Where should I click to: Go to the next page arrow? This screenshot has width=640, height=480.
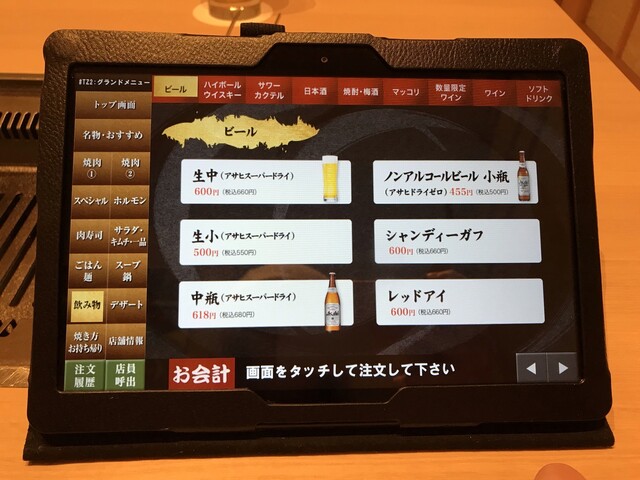coord(563,369)
